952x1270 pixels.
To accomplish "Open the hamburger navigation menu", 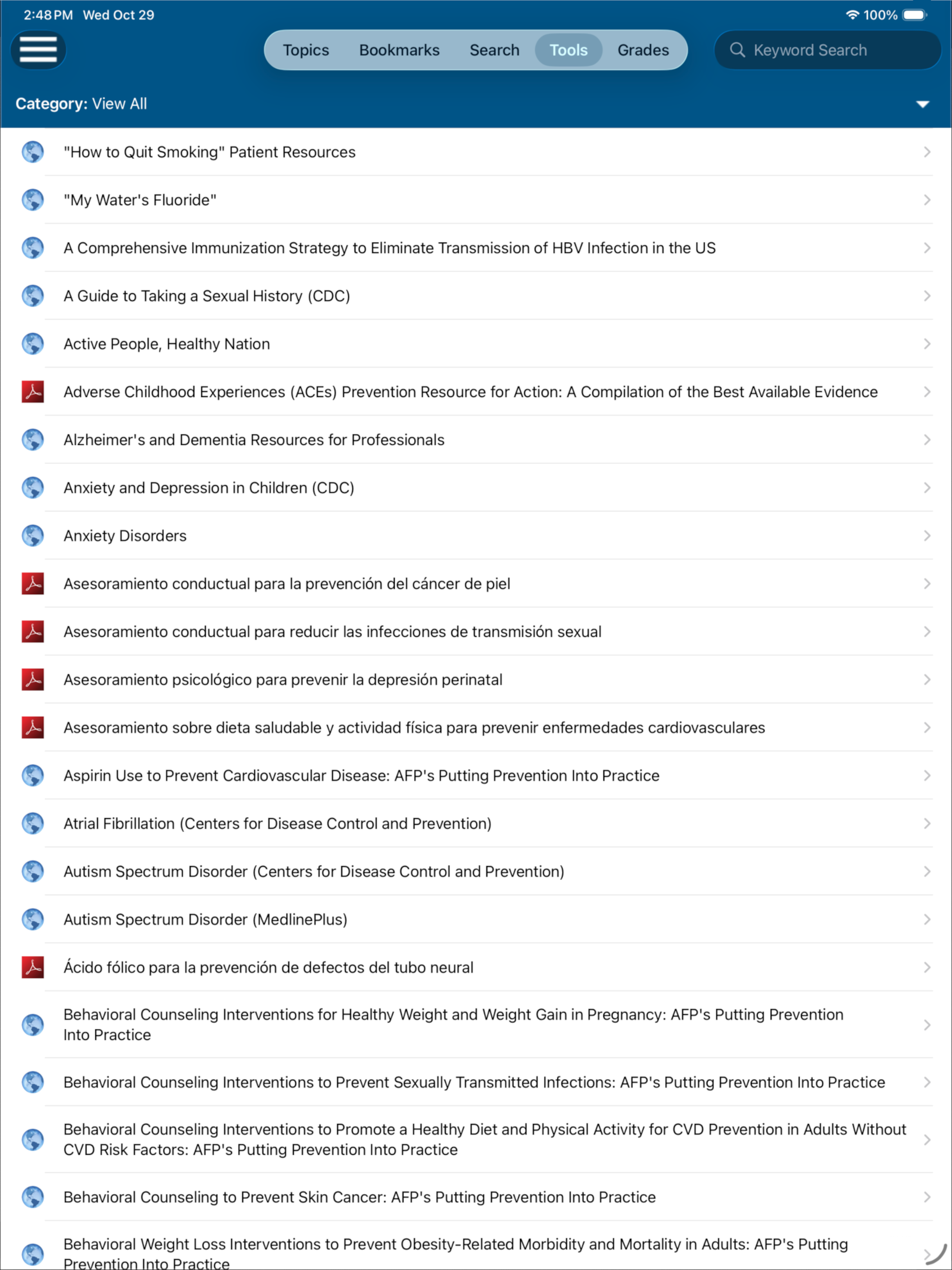I will point(38,50).
